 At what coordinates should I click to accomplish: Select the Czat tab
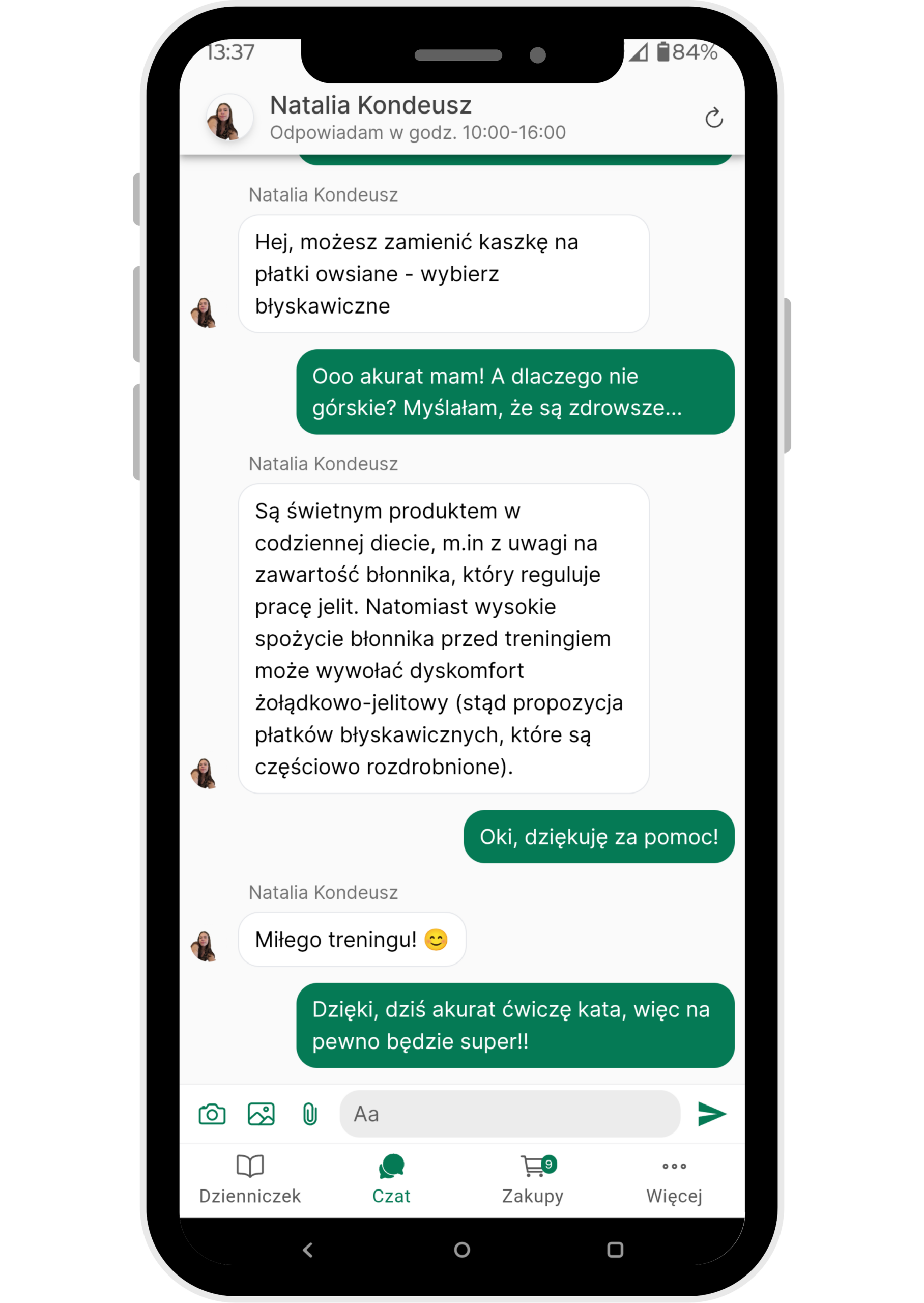(x=391, y=1179)
